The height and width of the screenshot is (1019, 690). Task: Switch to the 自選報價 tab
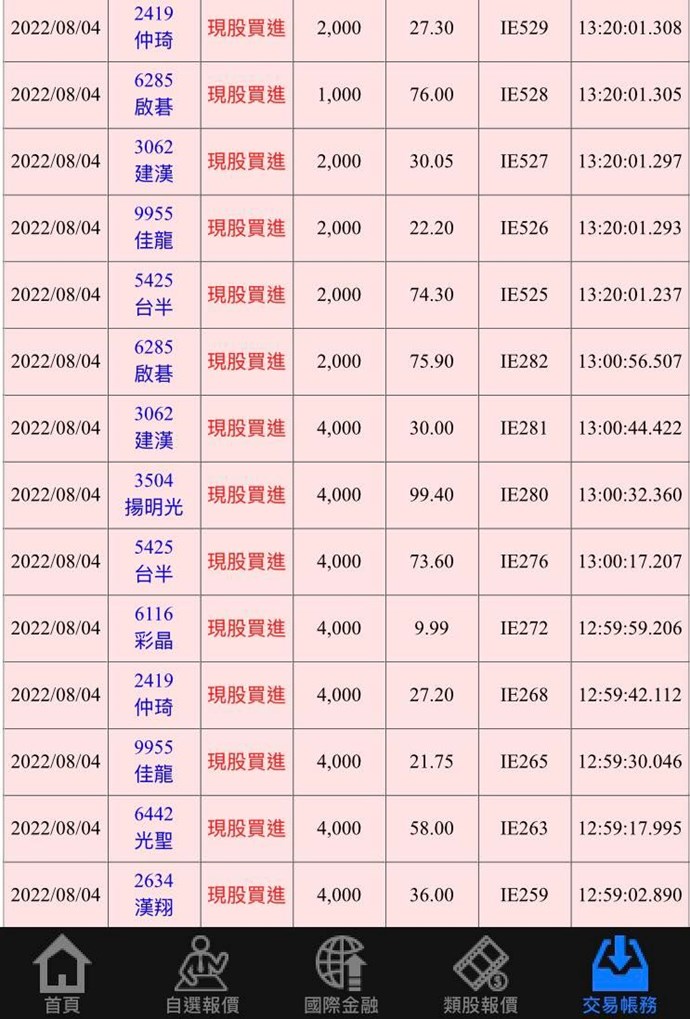[202, 975]
